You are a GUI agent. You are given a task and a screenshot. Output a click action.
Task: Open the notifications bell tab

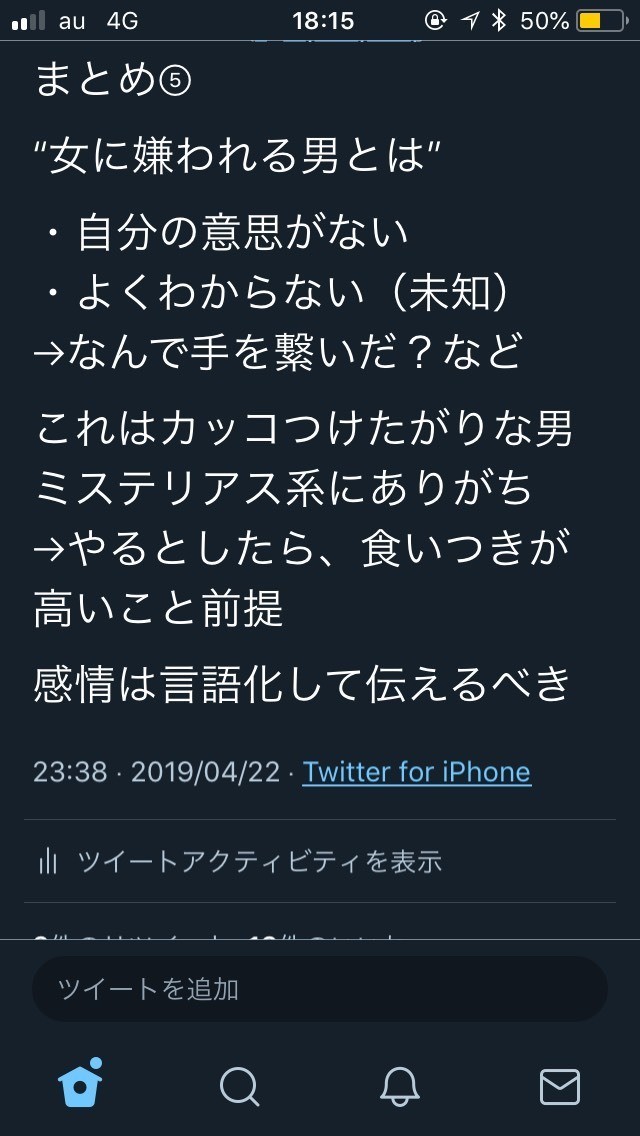click(x=400, y=1086)
